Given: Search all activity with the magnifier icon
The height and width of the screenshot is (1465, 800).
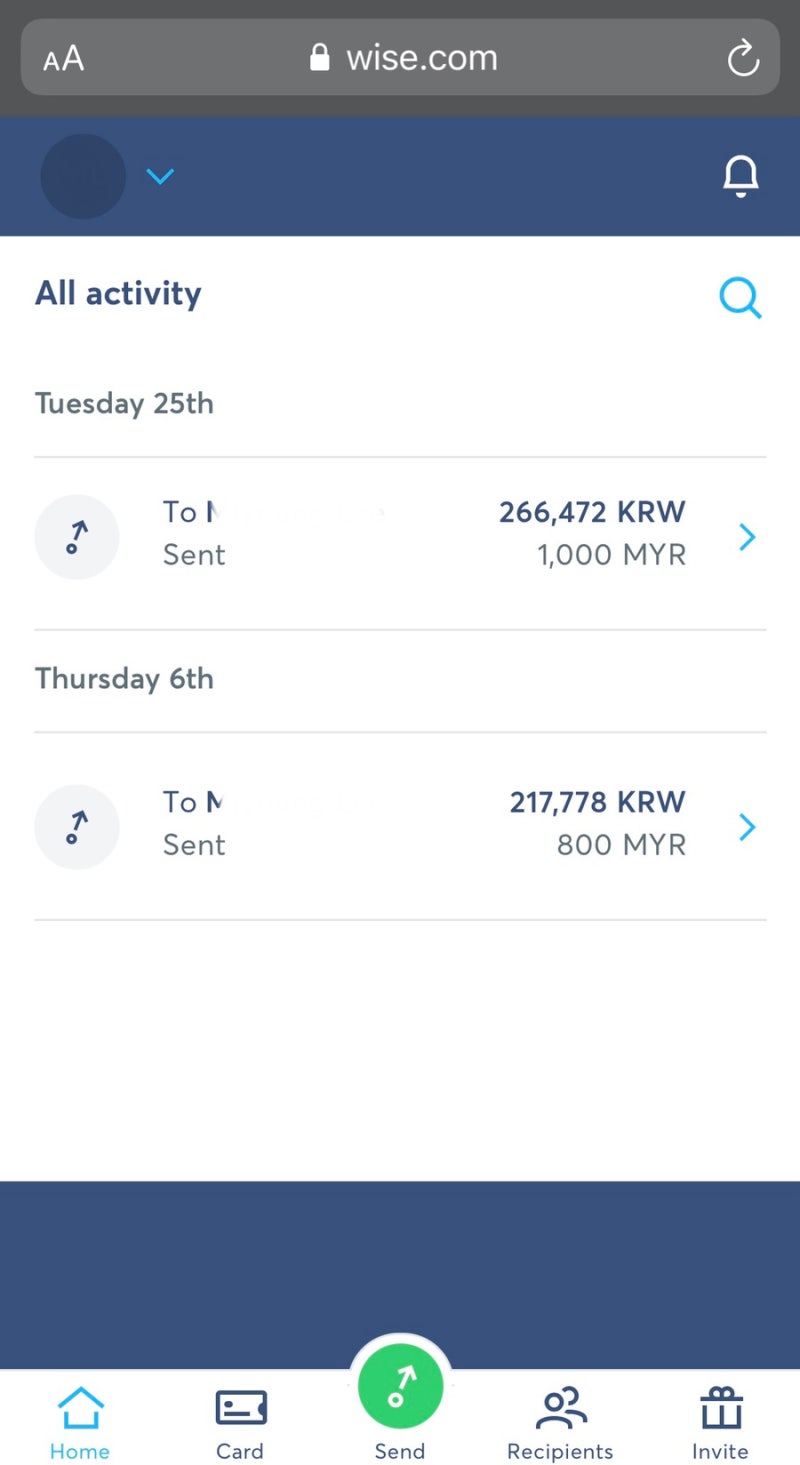Looking at the screenshot, I should coord(740,298).
